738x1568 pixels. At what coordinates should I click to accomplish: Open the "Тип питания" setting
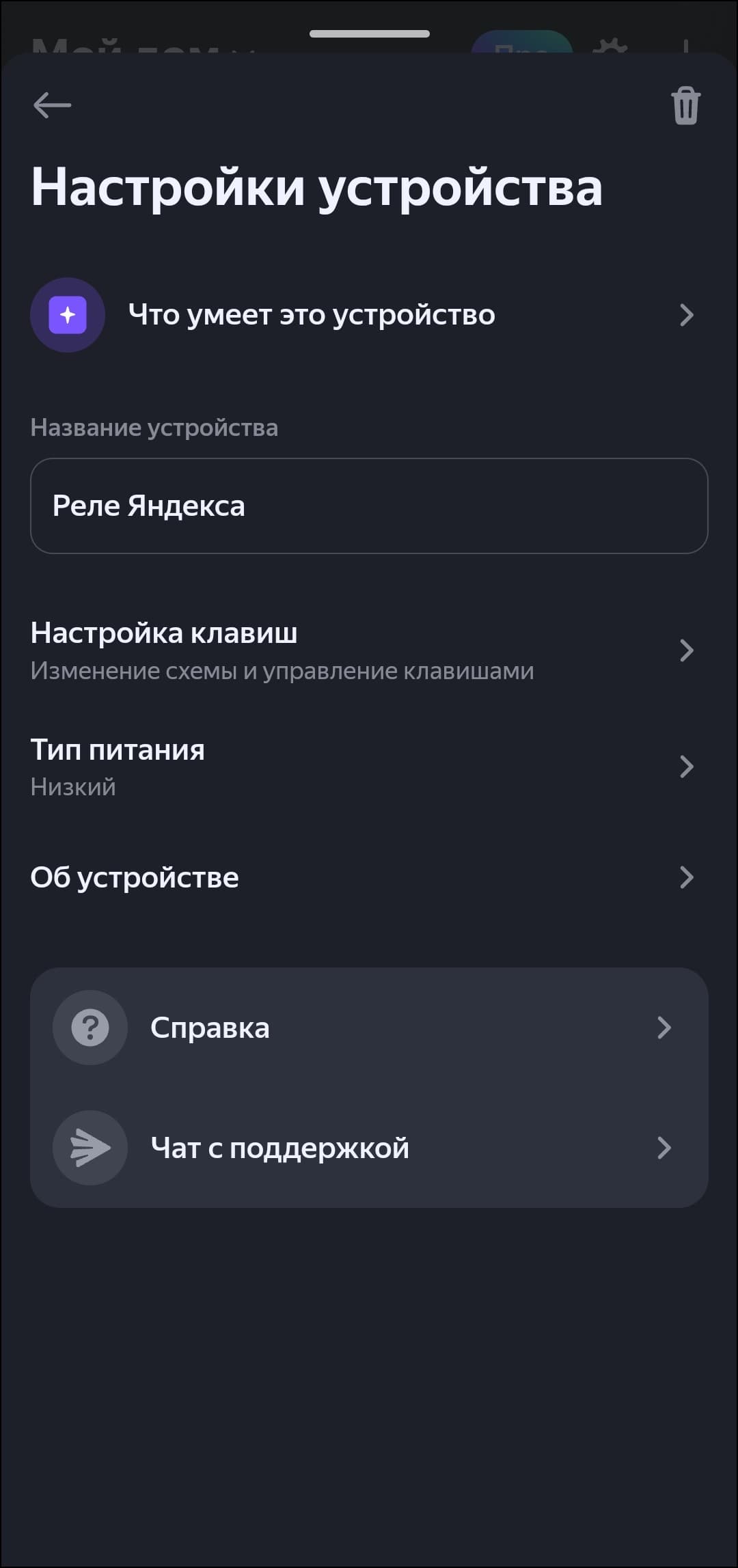[362, 767]
